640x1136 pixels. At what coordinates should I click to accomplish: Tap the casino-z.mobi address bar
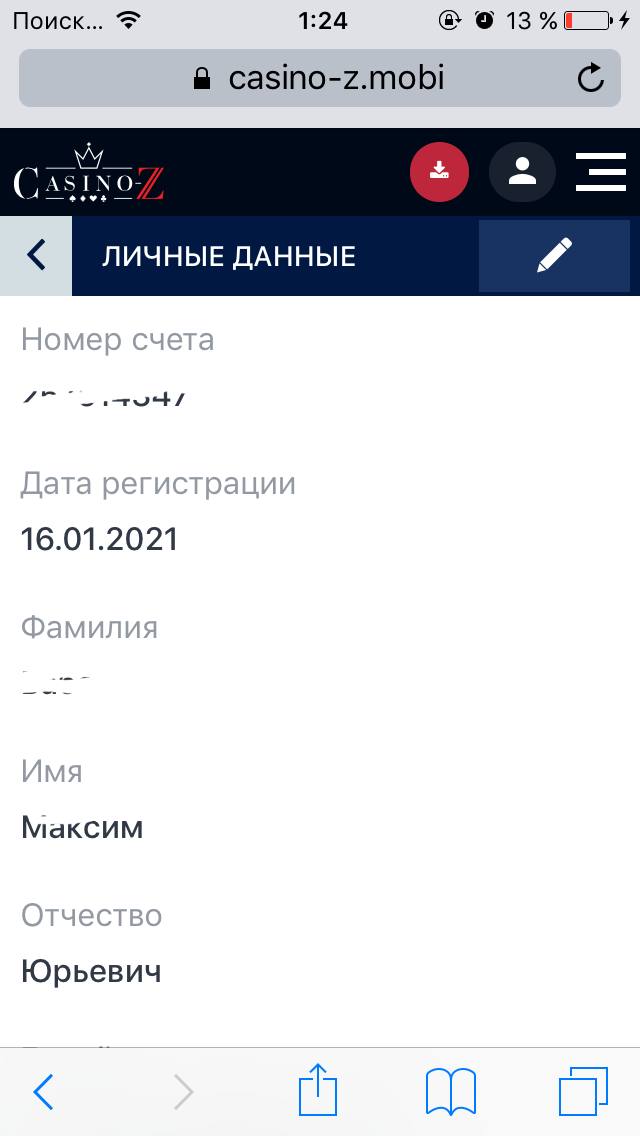320,78
